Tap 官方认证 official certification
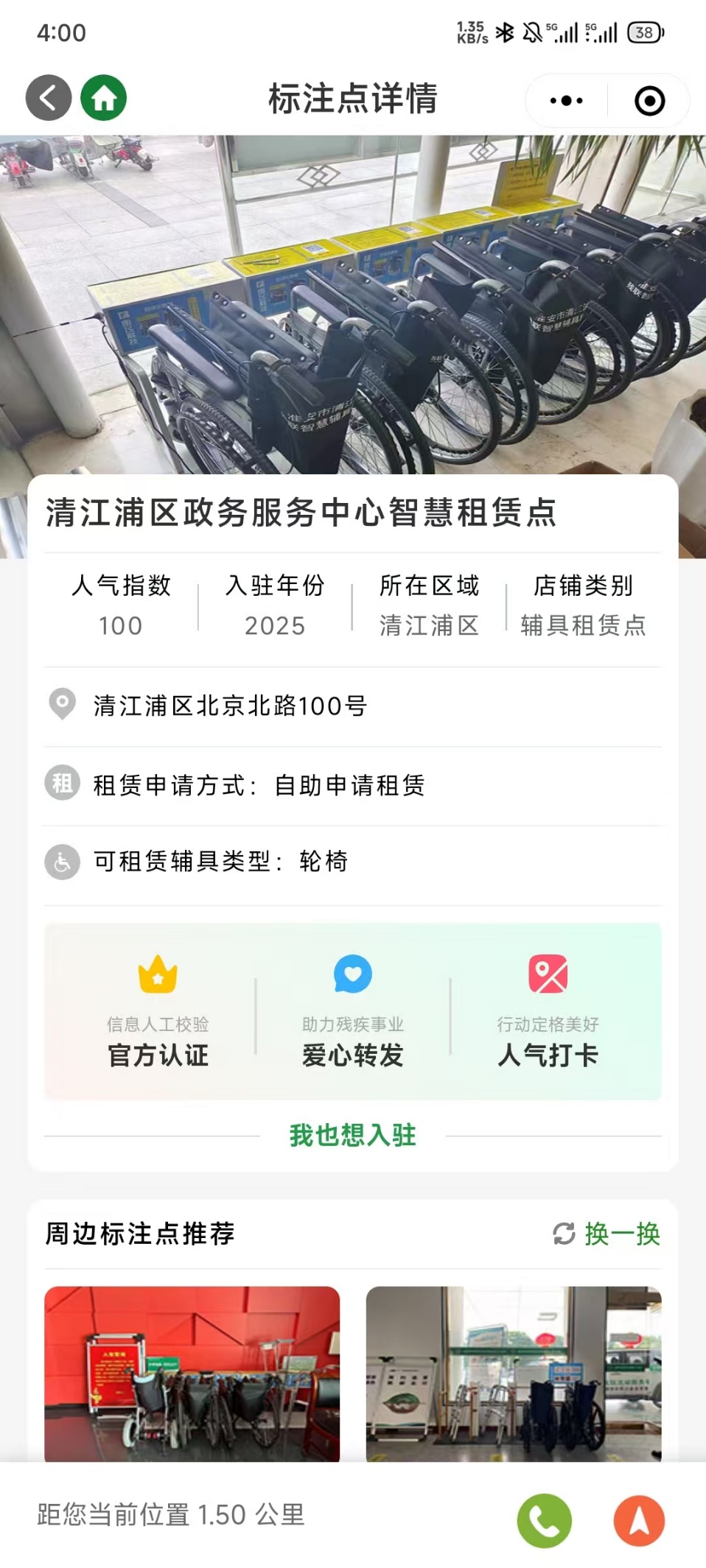The height and width of the screenshot is (1568, 706). (x=158, y=1012)
